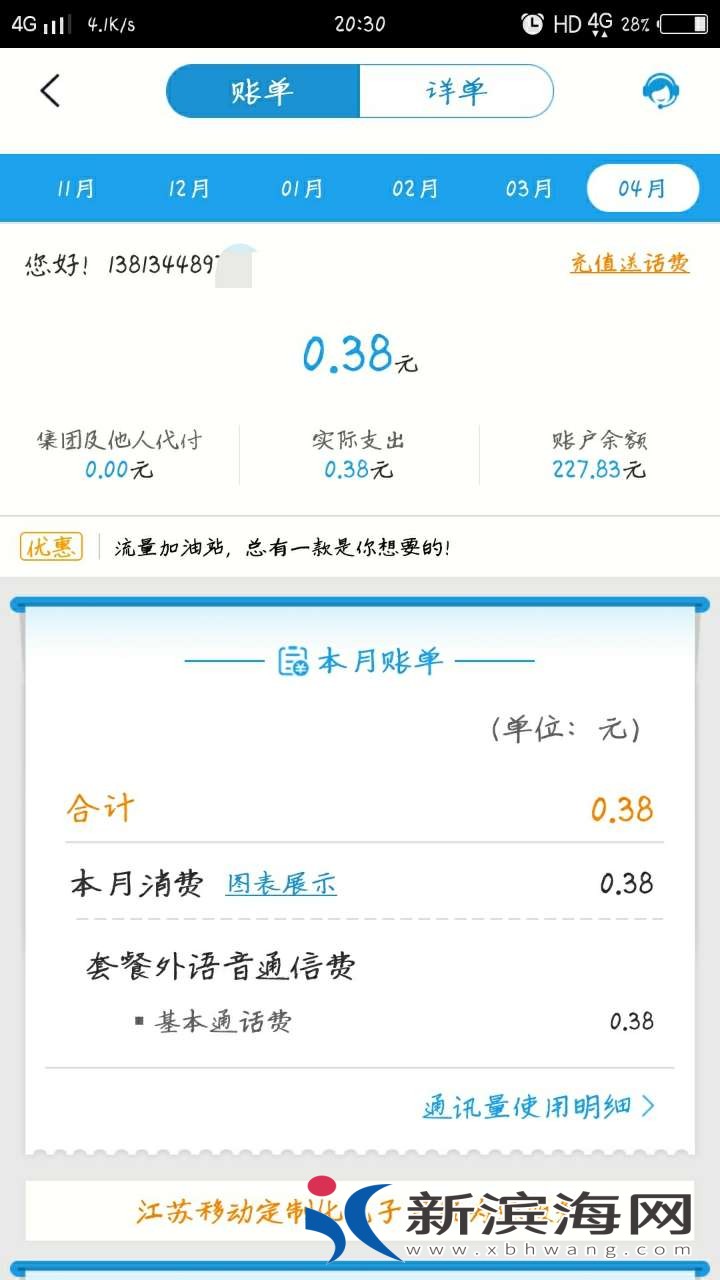Select the 账单 tab
720x1280 pixels.
262,91
